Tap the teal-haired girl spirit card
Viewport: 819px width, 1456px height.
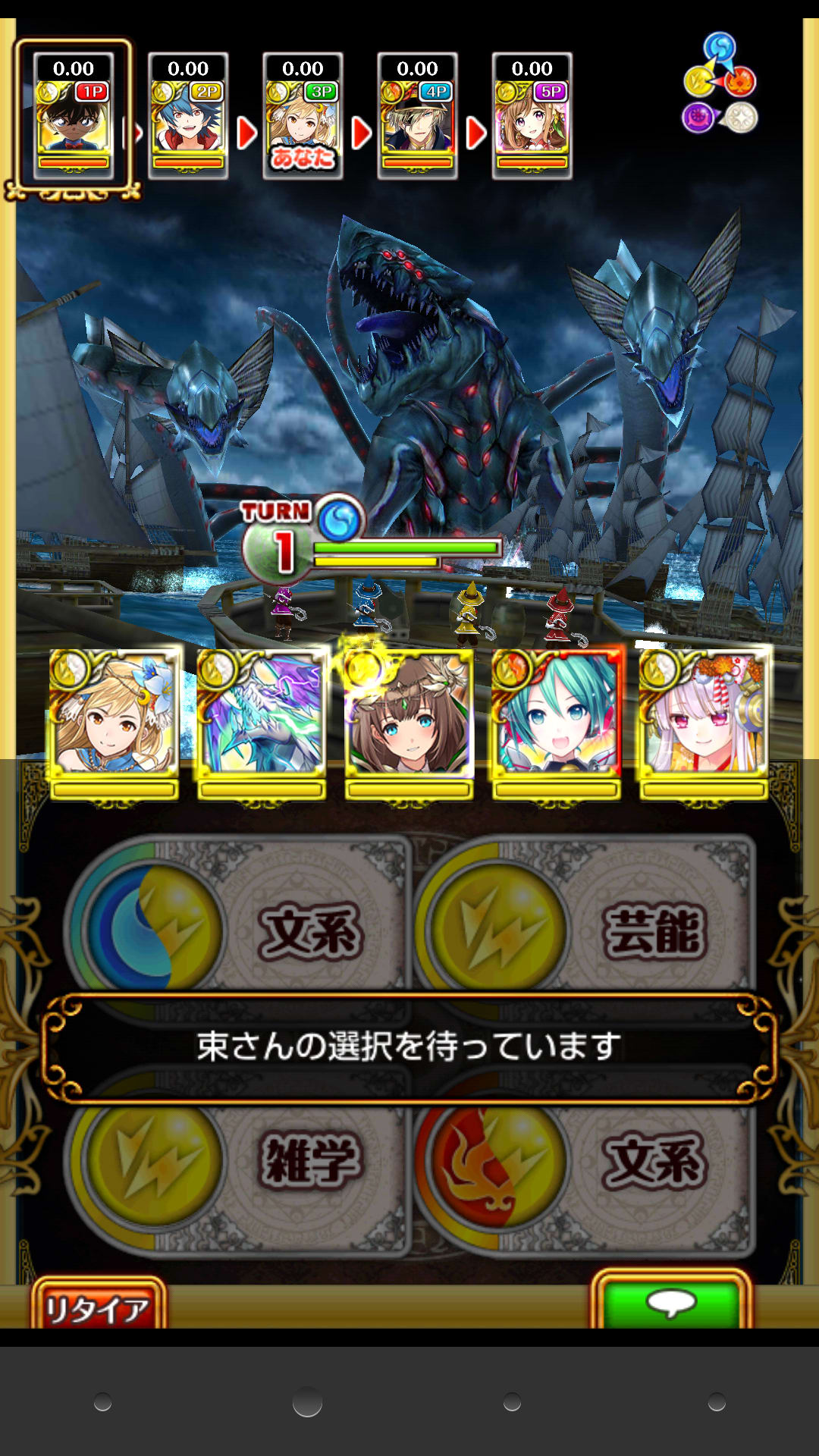point(557,718)
